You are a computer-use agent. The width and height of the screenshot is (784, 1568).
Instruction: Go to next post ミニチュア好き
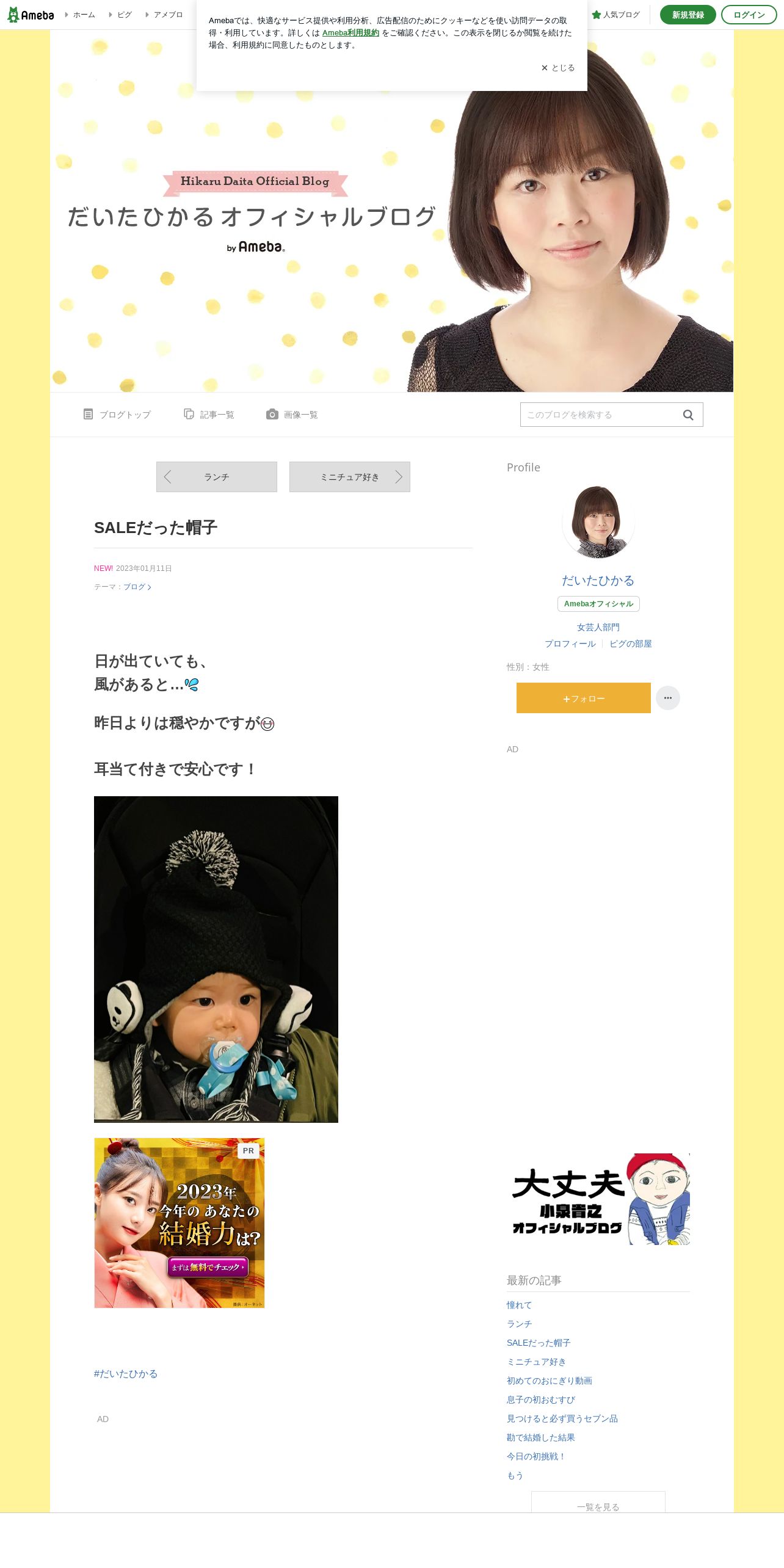coord(350,477)
